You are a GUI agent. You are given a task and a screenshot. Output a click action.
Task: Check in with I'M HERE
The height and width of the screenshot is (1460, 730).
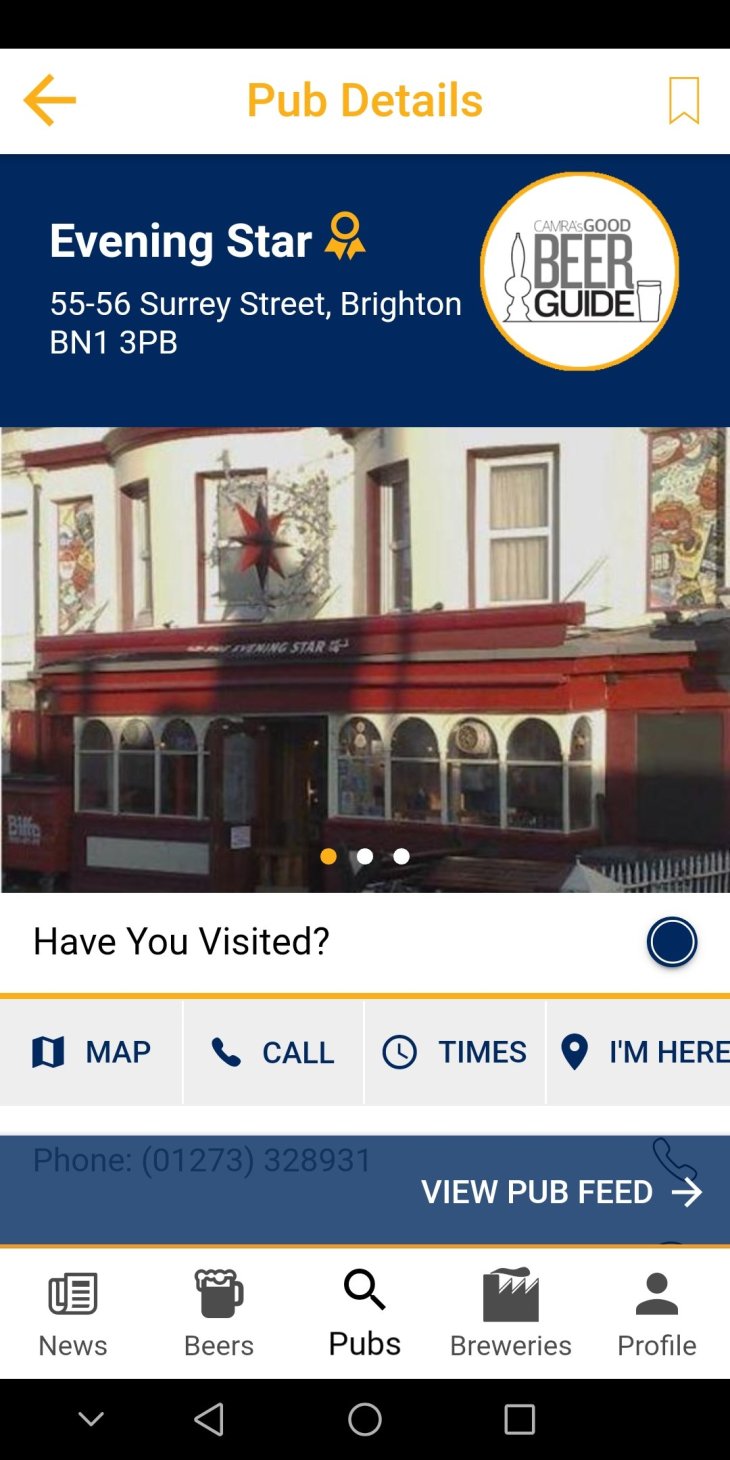pos(642,1052)
